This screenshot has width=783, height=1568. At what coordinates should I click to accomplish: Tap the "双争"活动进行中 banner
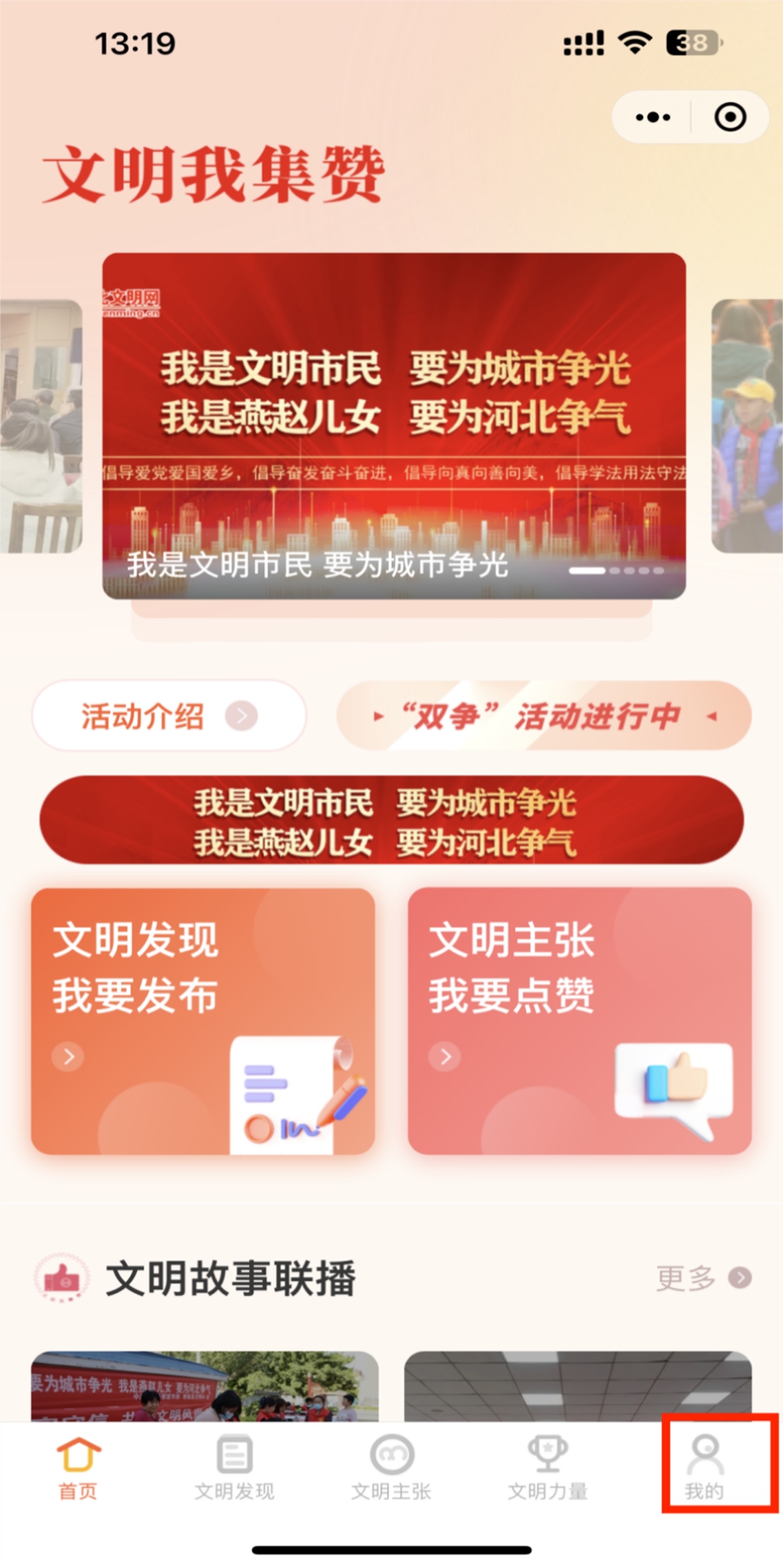tap(544, 716)
